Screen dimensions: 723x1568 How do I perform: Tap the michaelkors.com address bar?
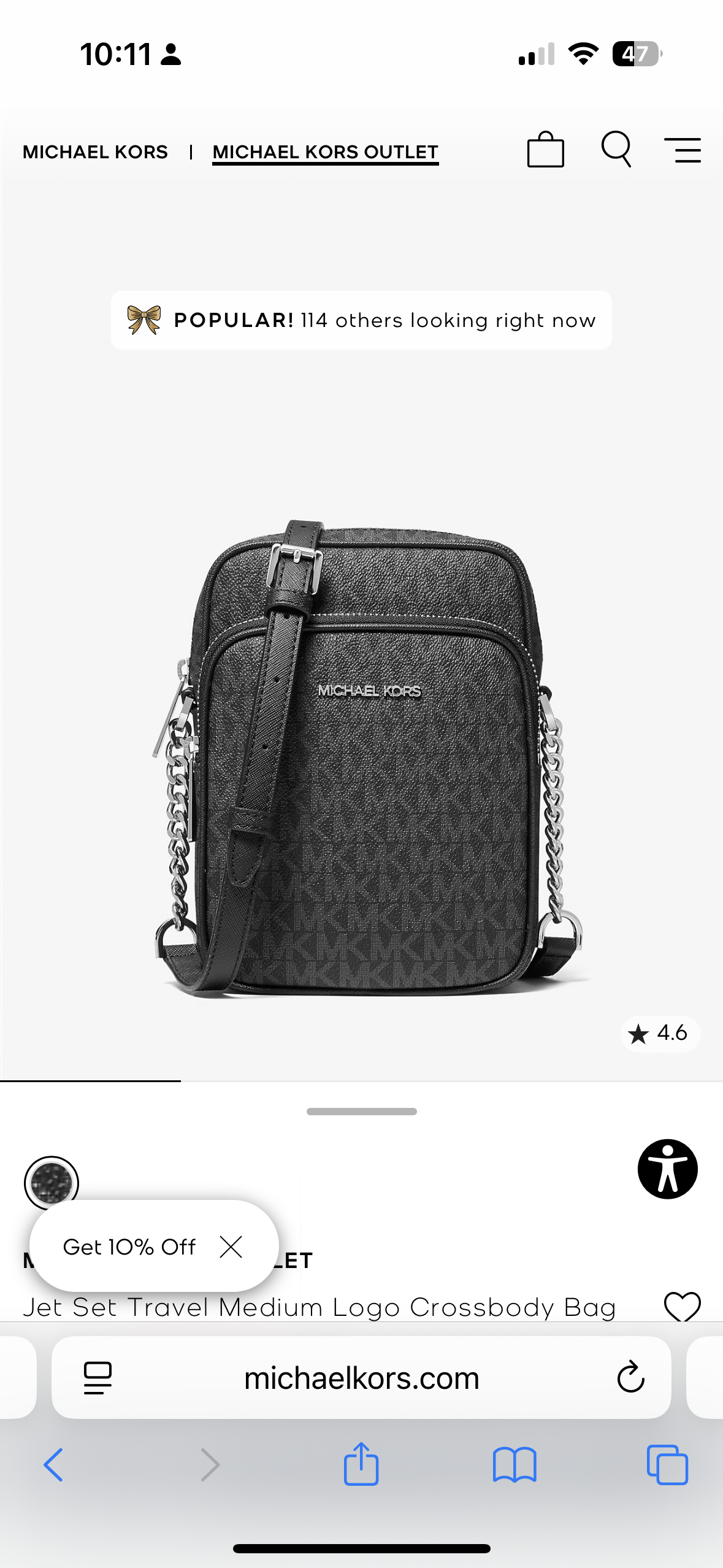361,1378
